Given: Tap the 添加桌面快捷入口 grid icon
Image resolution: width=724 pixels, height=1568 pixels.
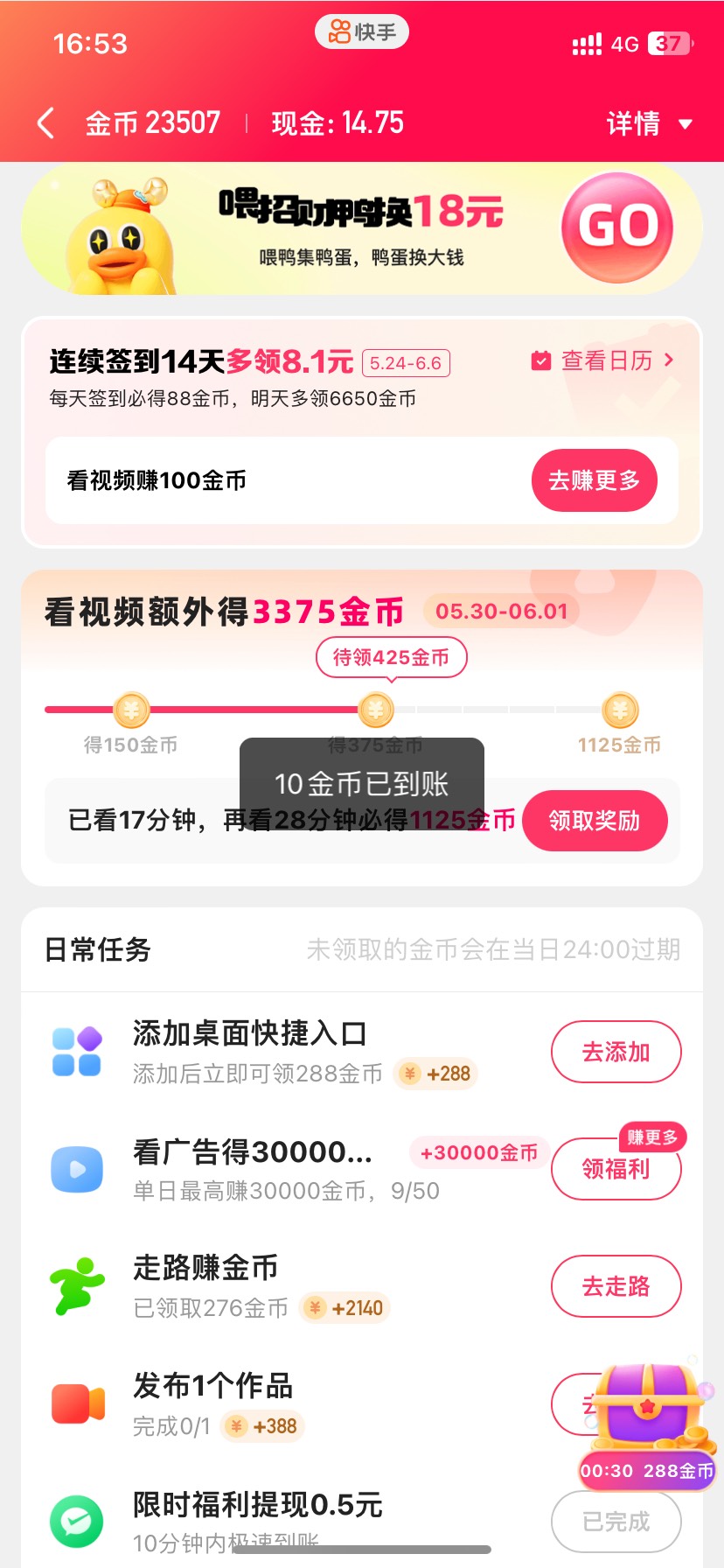Looking at the screenshot, I should pos(77,1051).
